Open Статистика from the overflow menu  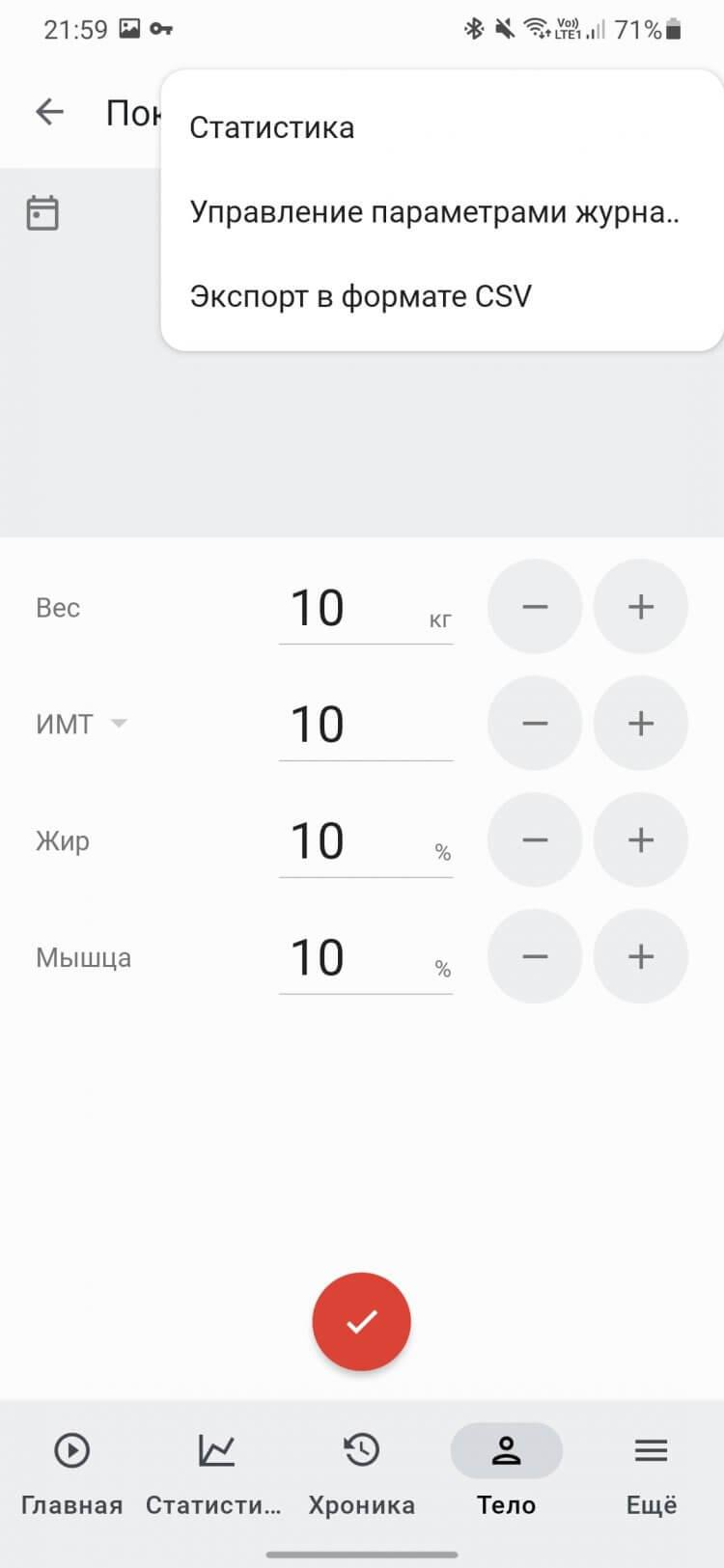(x=442, y=127)
